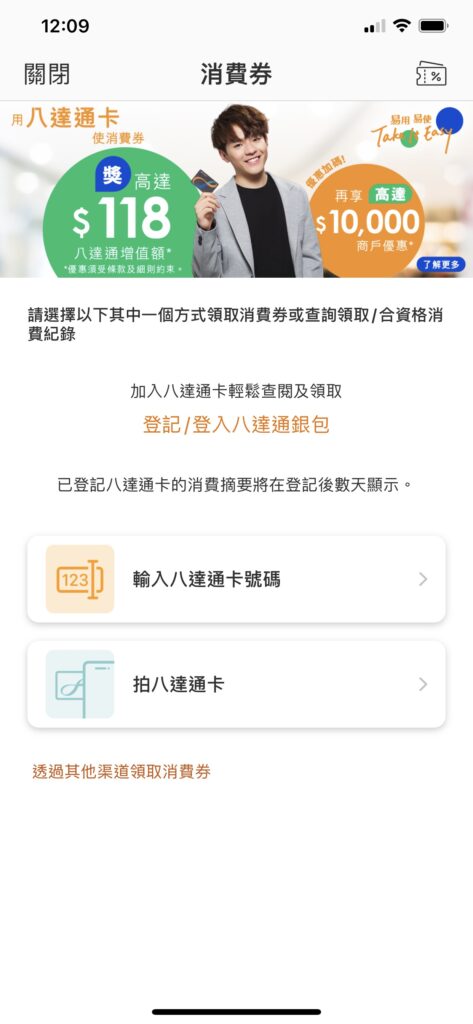Viewport: 473px width, 1024px height.
Task: Choose 拍八達通卡 option
Action: click(x=236, y=684)
